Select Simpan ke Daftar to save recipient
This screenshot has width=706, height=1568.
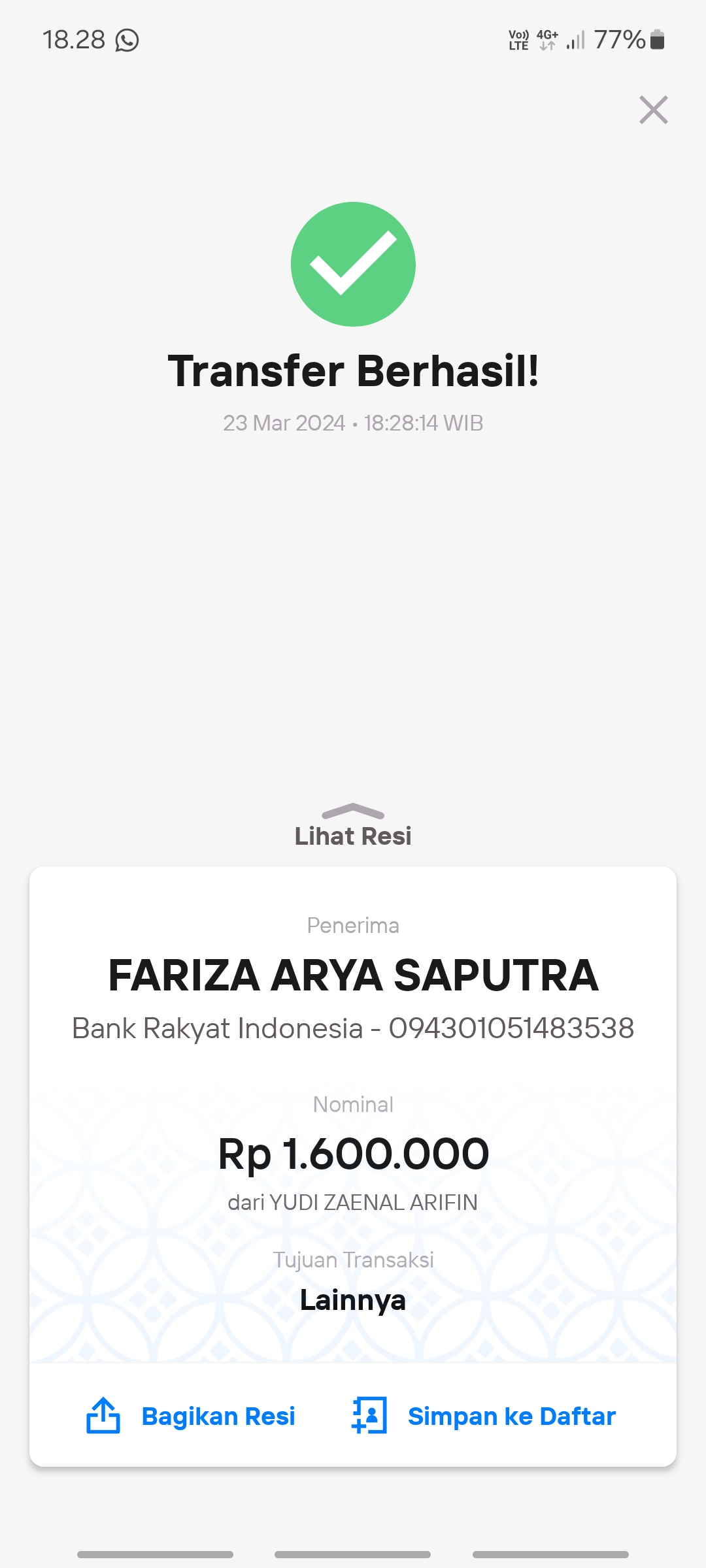click(484, 1416)
